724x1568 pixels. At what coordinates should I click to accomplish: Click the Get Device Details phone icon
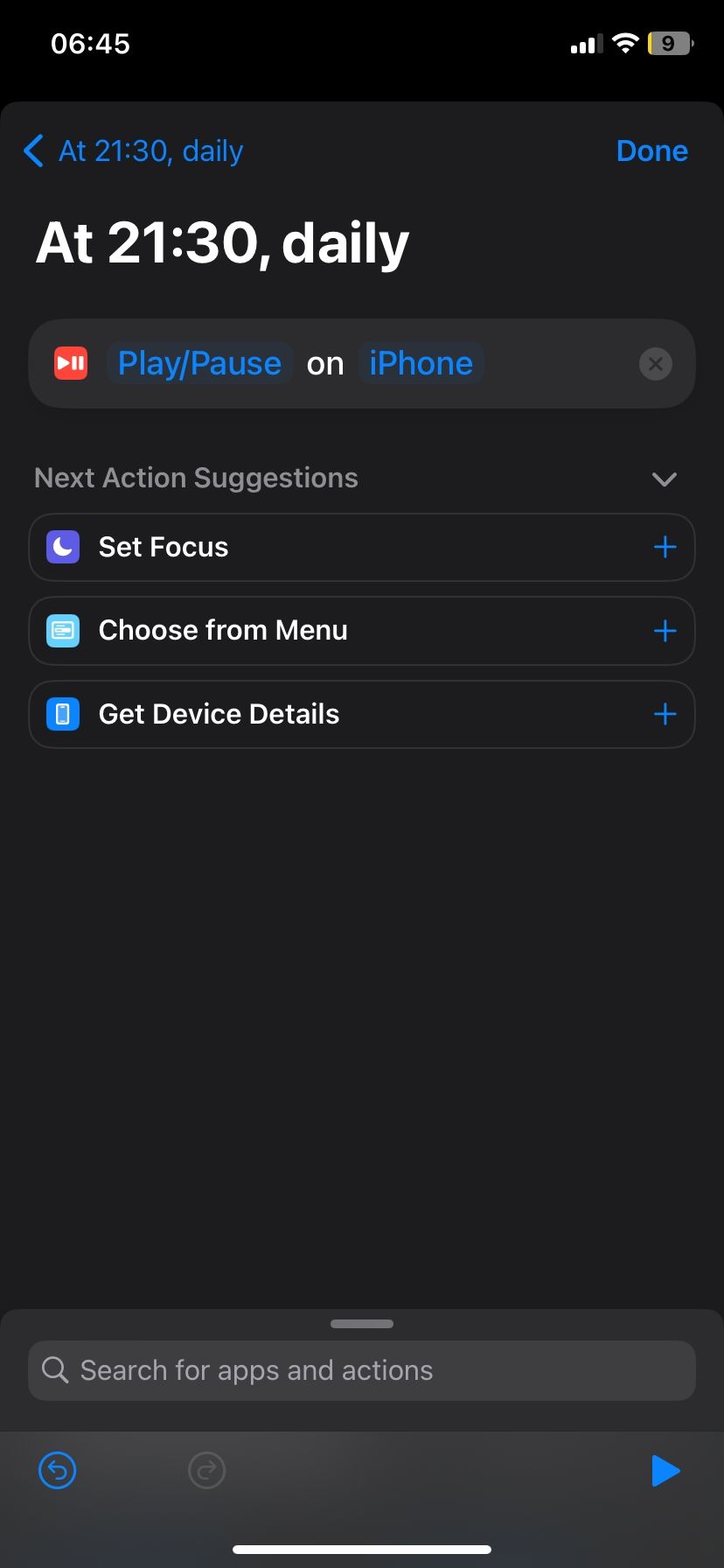click(62, 714)
